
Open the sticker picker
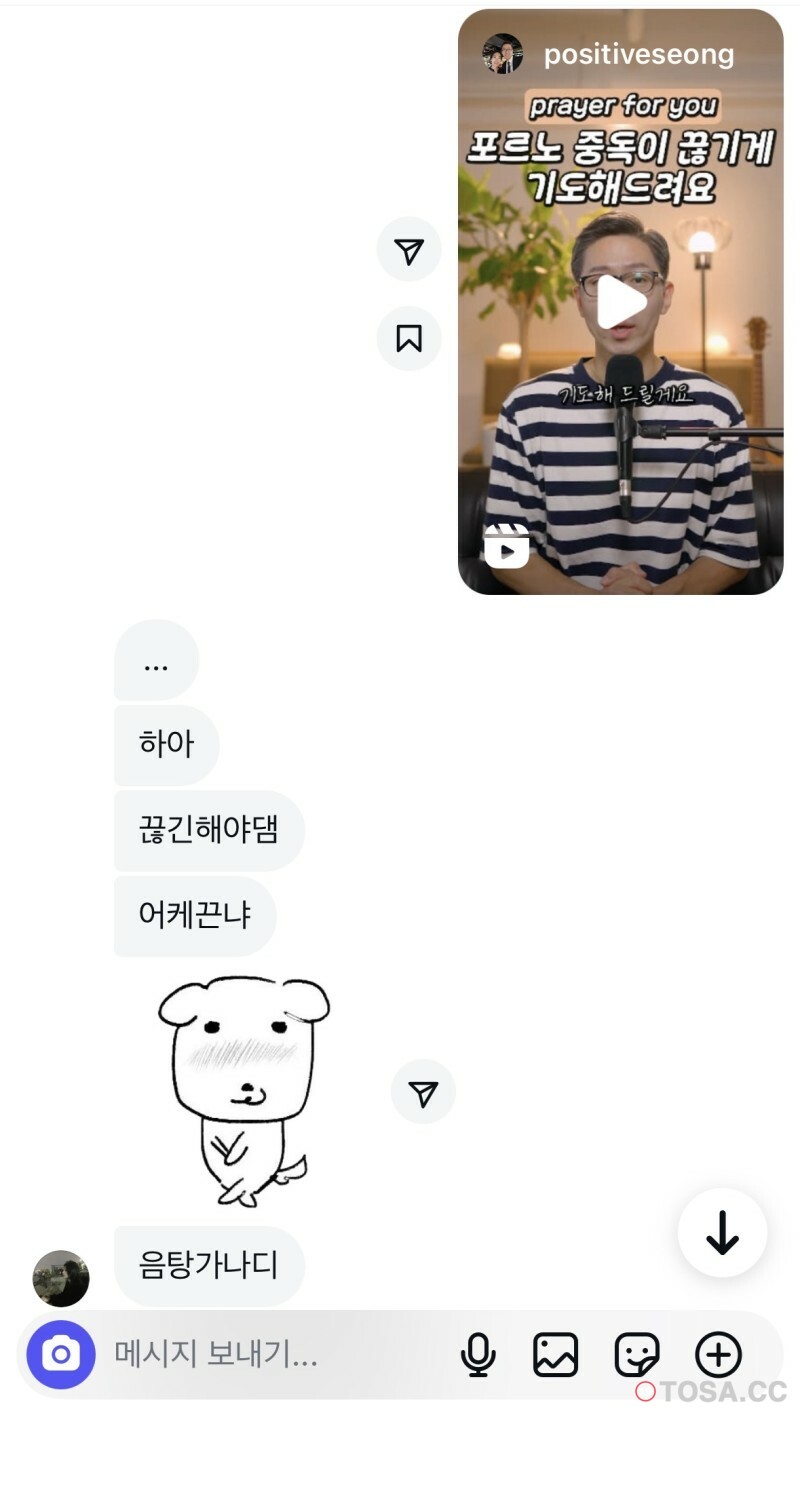point(636,1355)
